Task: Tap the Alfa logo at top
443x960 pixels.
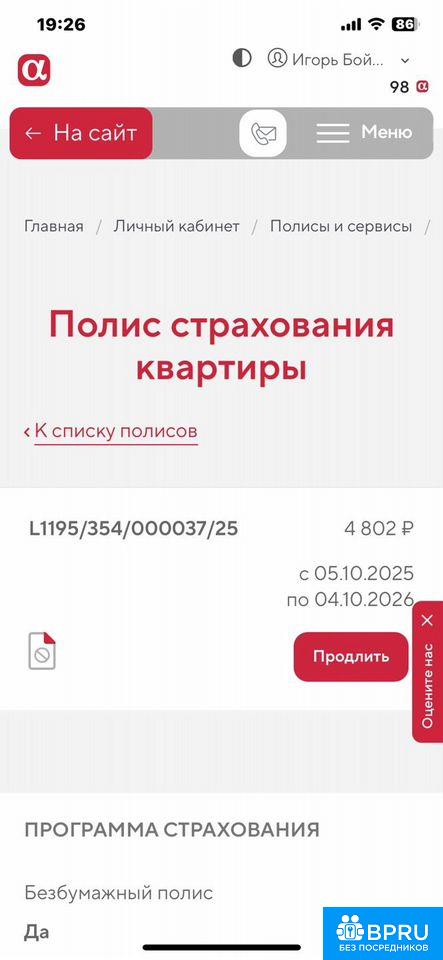Action: point(34,69)
